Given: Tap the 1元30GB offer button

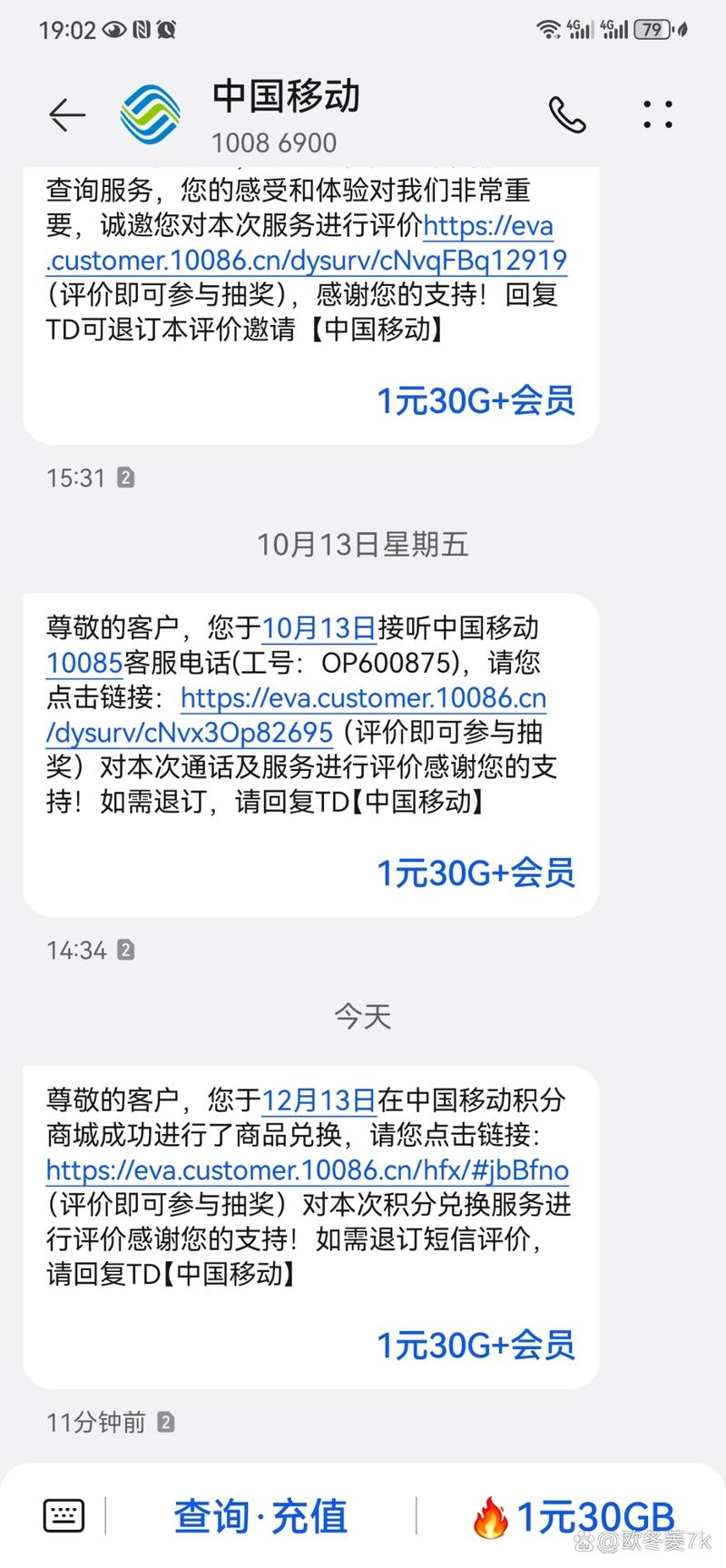Looking at the screenshot, I should [x=594, y=1514].
